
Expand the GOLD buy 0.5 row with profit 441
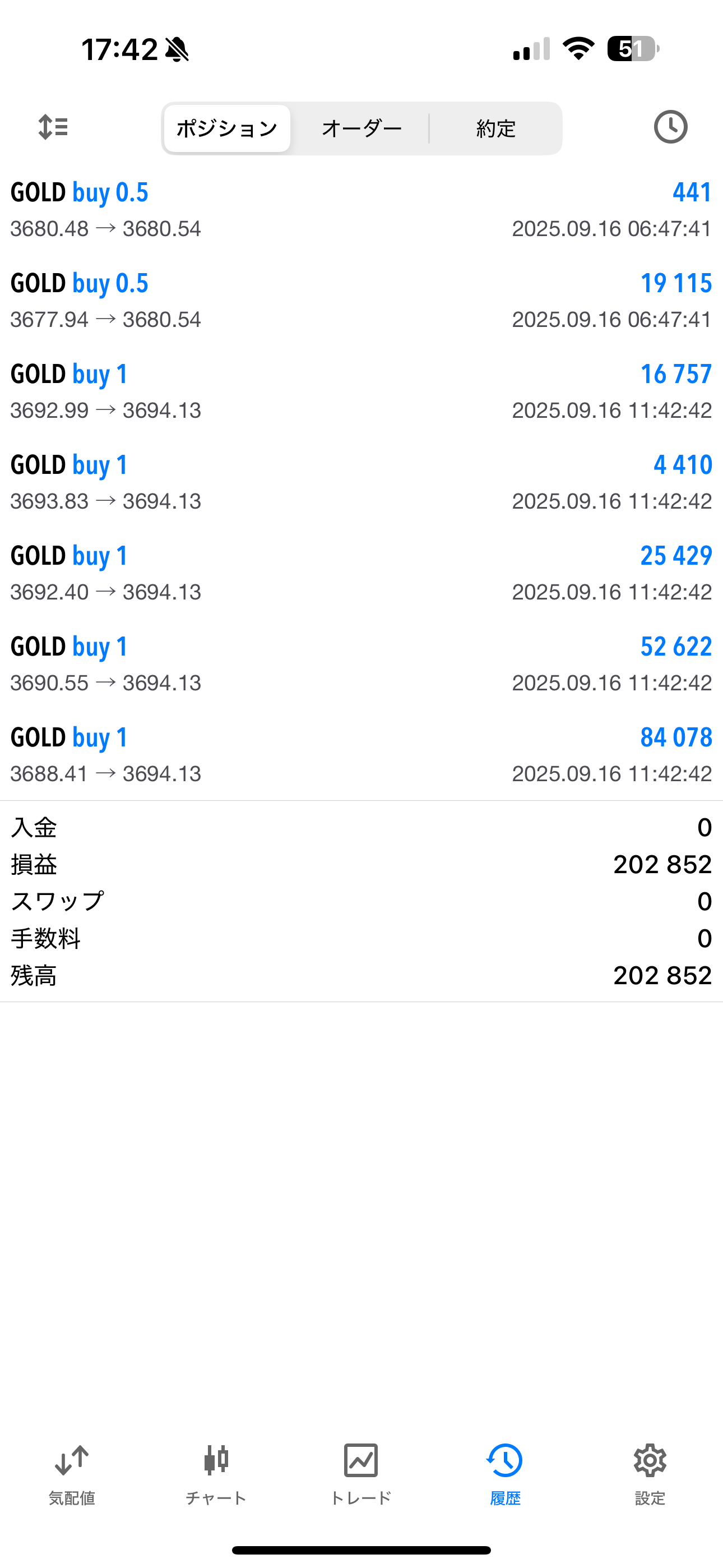point(361,209)
